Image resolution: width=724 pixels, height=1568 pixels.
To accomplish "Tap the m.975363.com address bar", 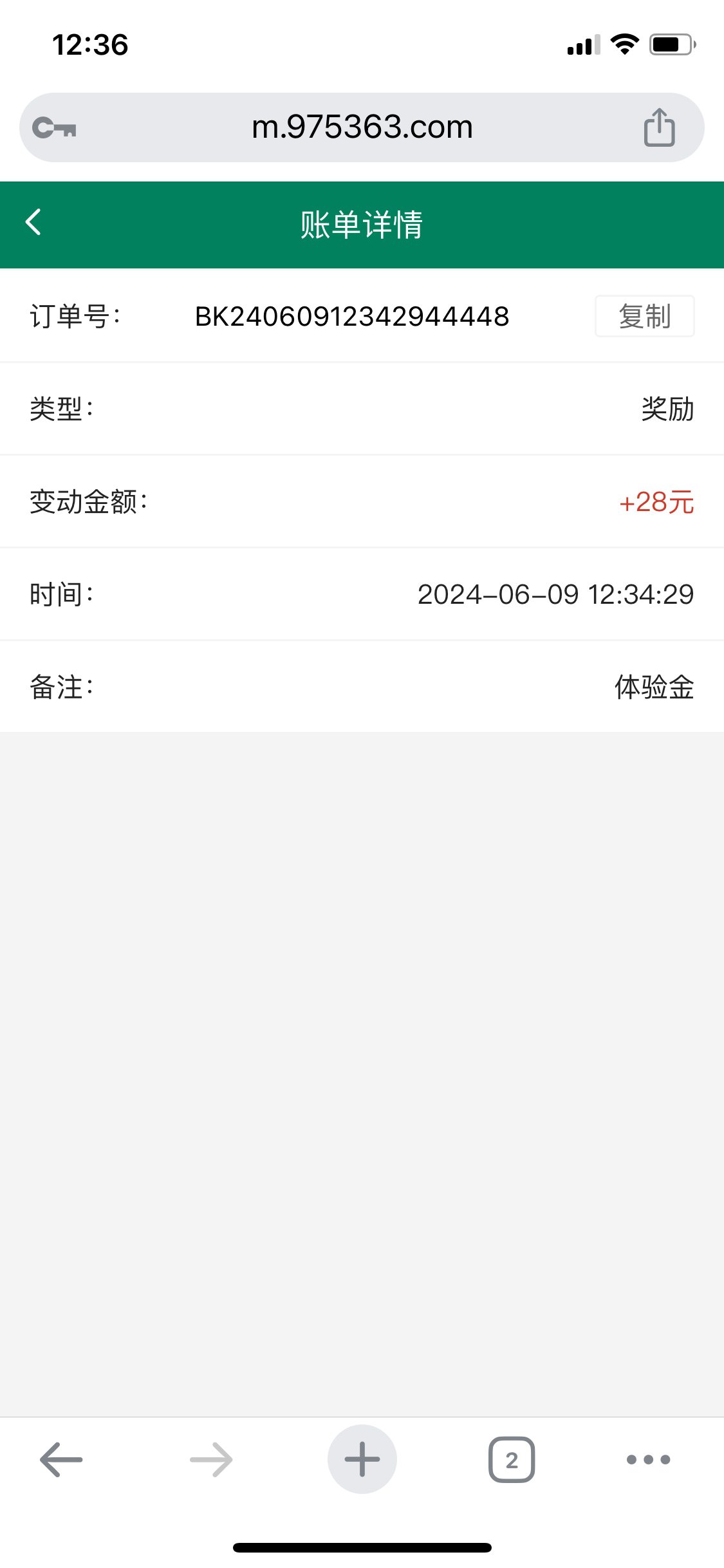I will coord(362,127).
